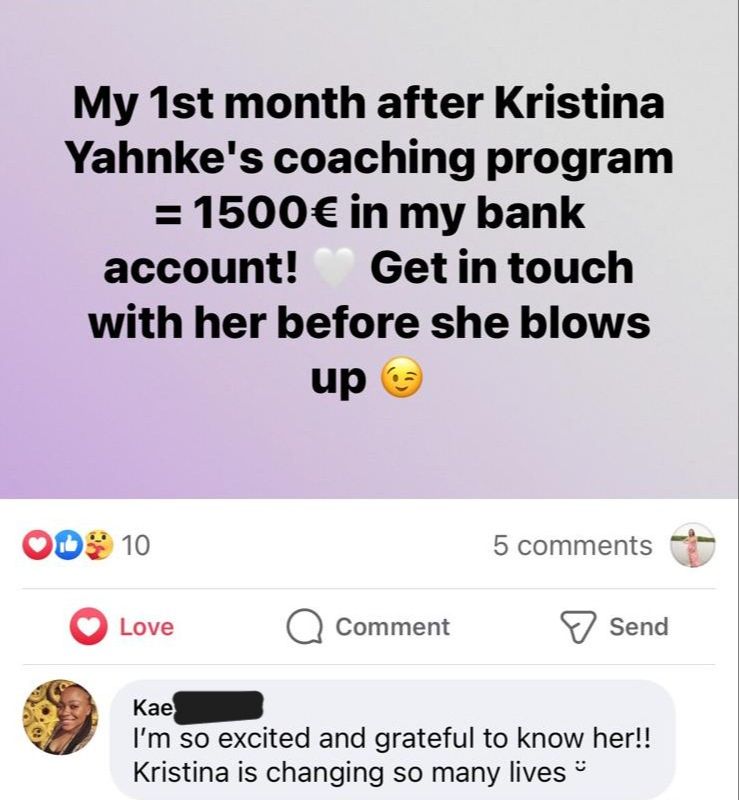
Task: View the 10 reactions list
Action: (86, 545)
